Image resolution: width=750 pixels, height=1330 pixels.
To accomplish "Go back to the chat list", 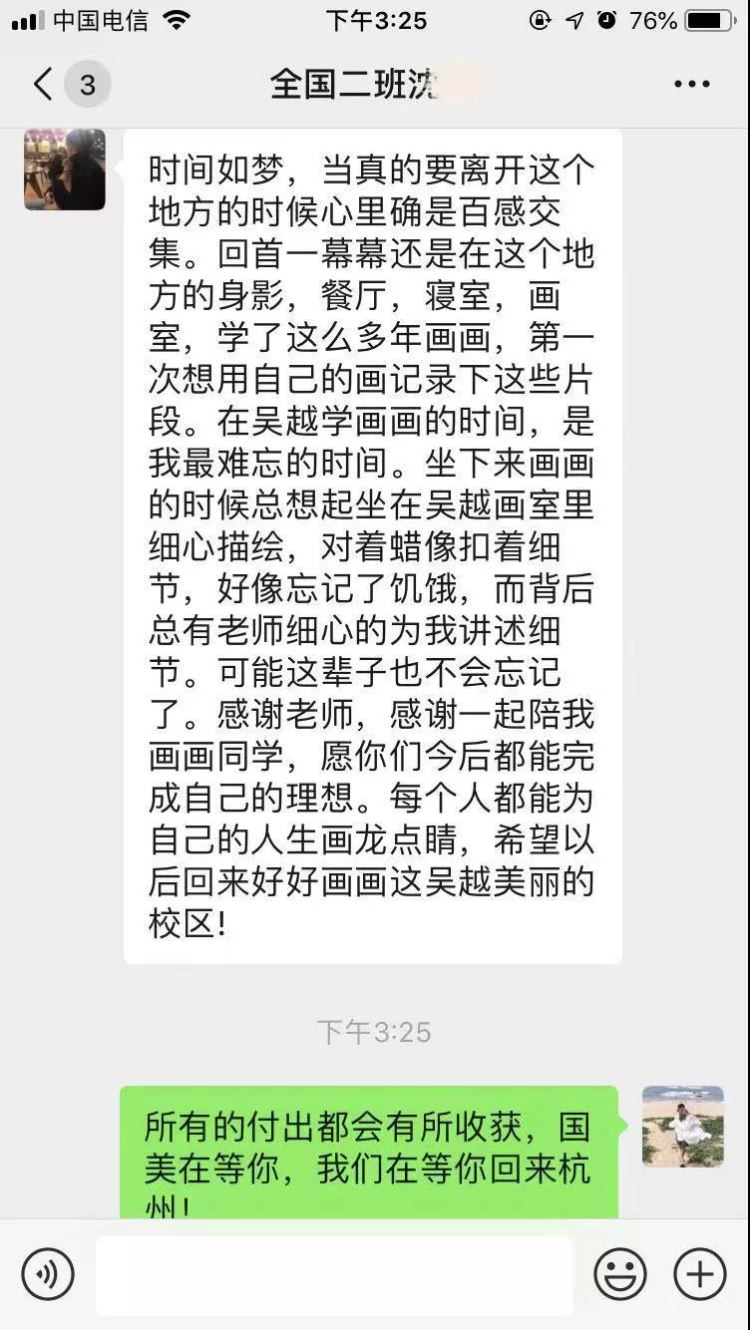I will pyautogui.click(x=44, y=85).
